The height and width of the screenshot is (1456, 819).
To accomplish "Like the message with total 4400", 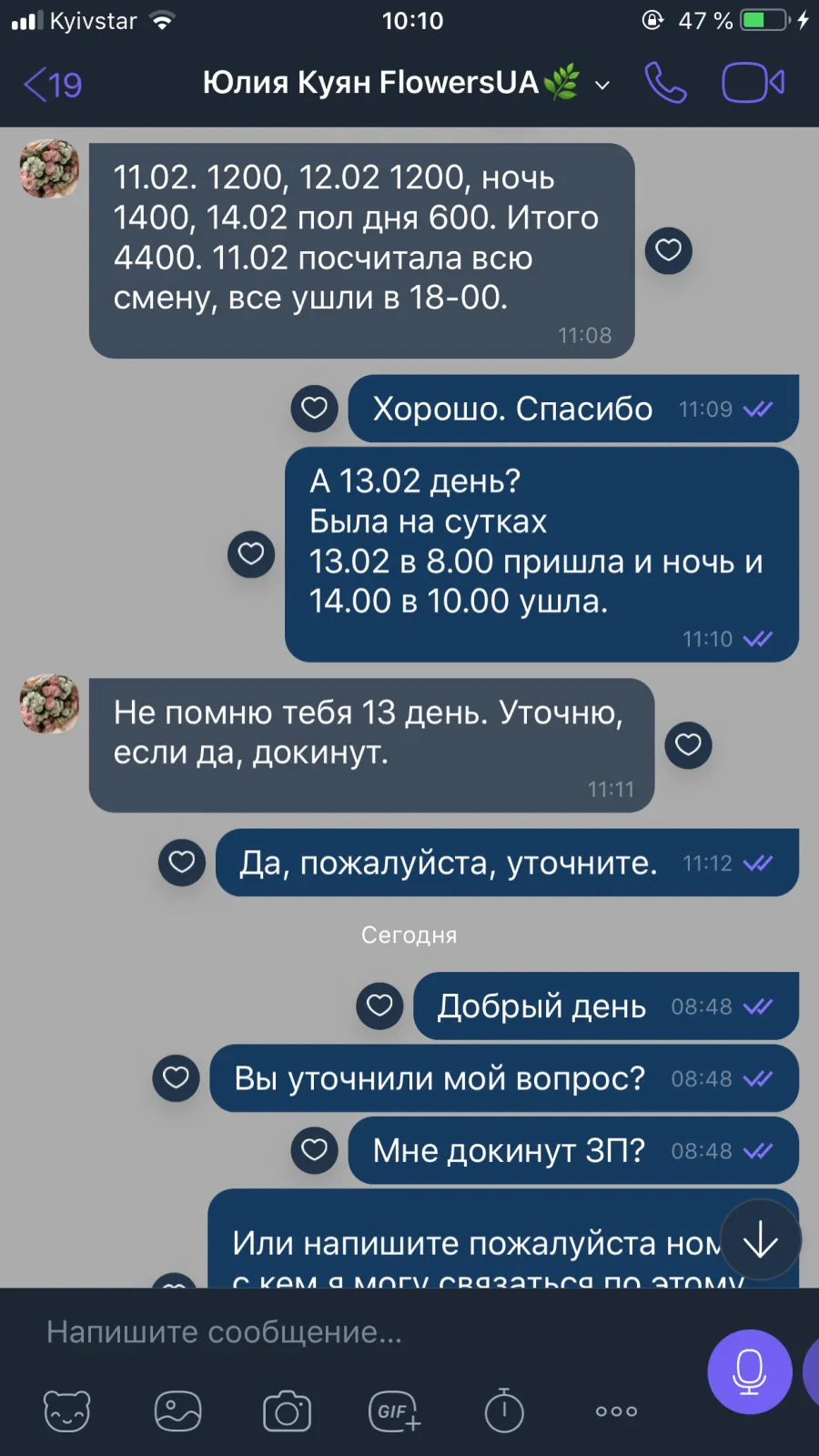I will (x=669, y=250).
